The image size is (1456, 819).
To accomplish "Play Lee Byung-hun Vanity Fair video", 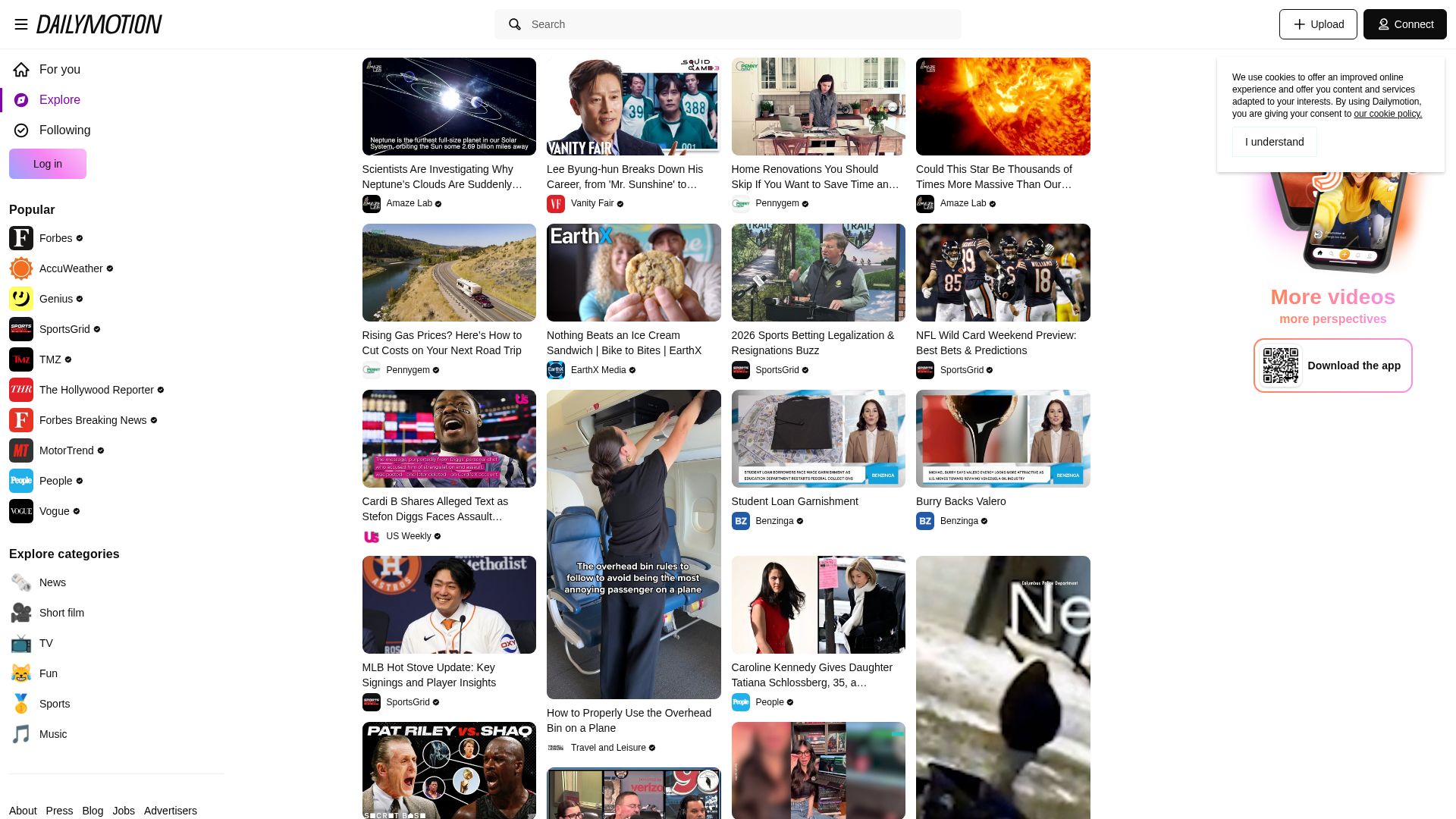I will coord(633,107).
